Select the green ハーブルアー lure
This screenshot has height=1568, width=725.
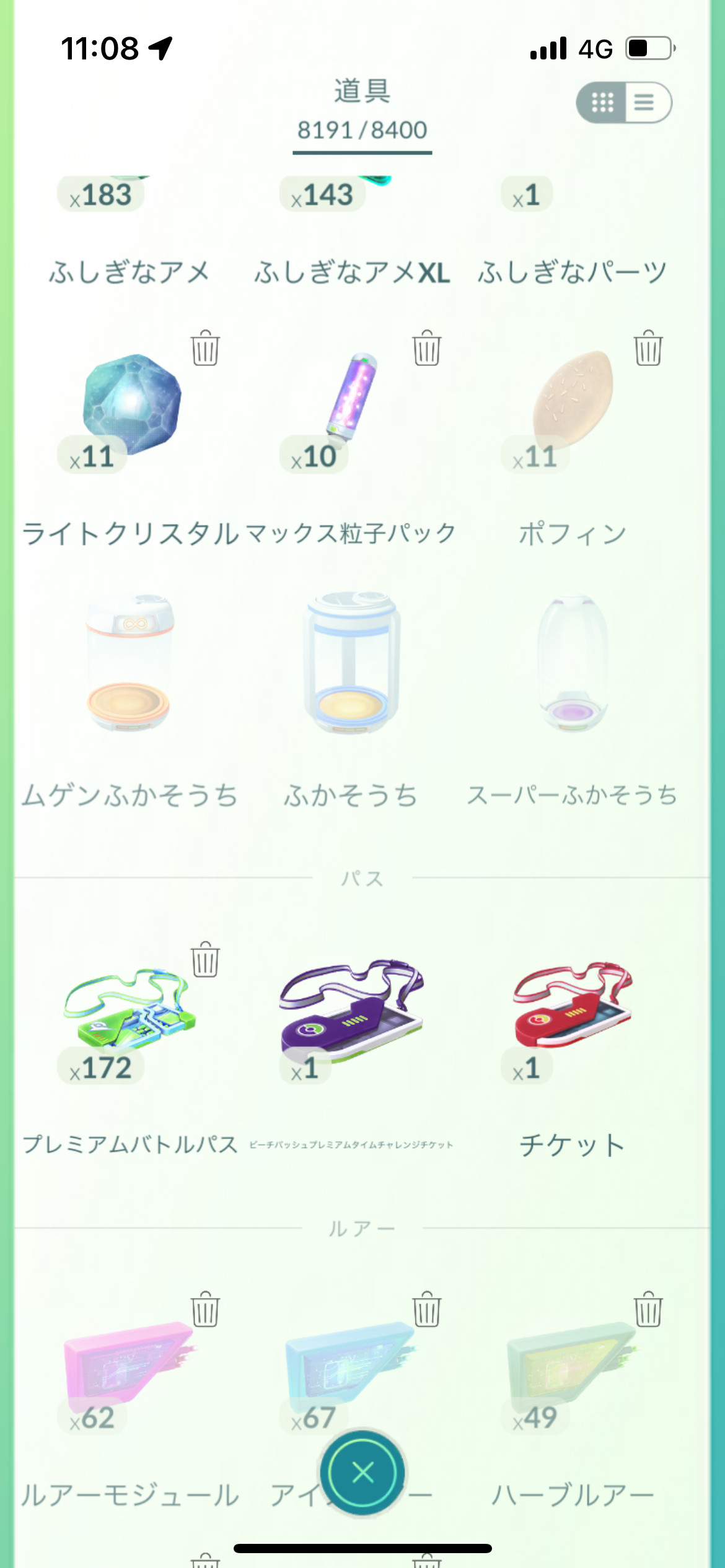(x=573, y=1362)
